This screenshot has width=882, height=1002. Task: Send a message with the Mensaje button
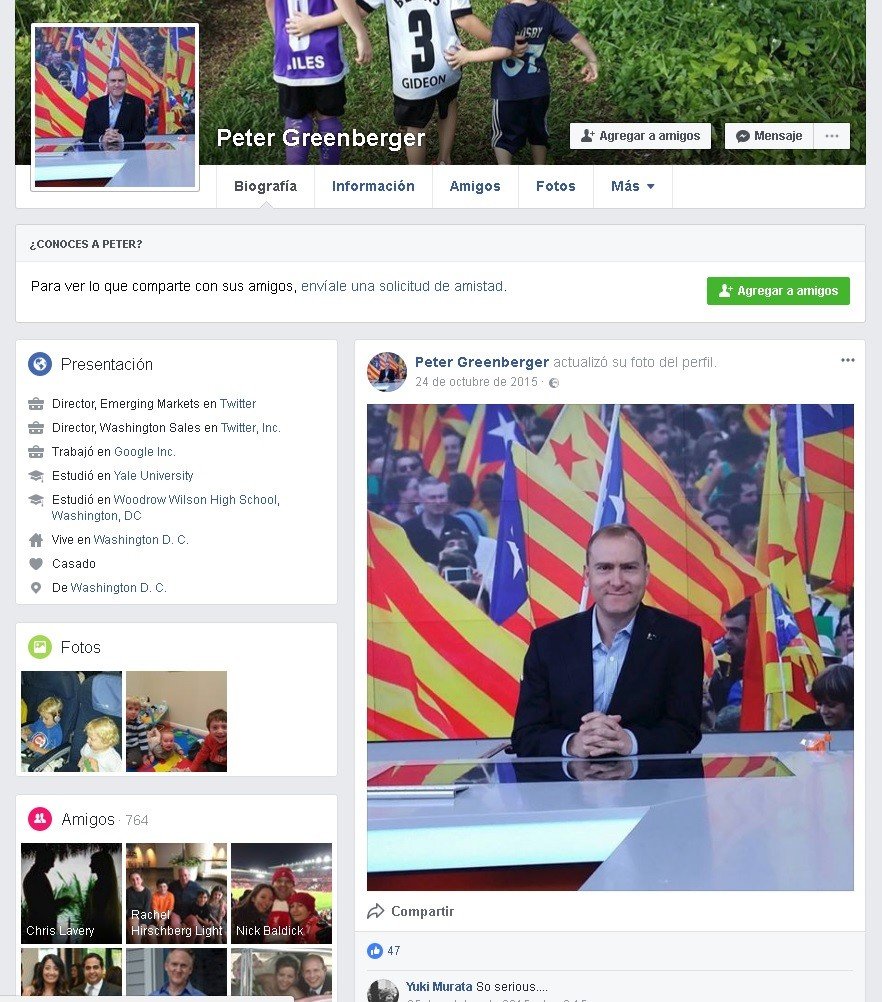[x=768, y=136]
